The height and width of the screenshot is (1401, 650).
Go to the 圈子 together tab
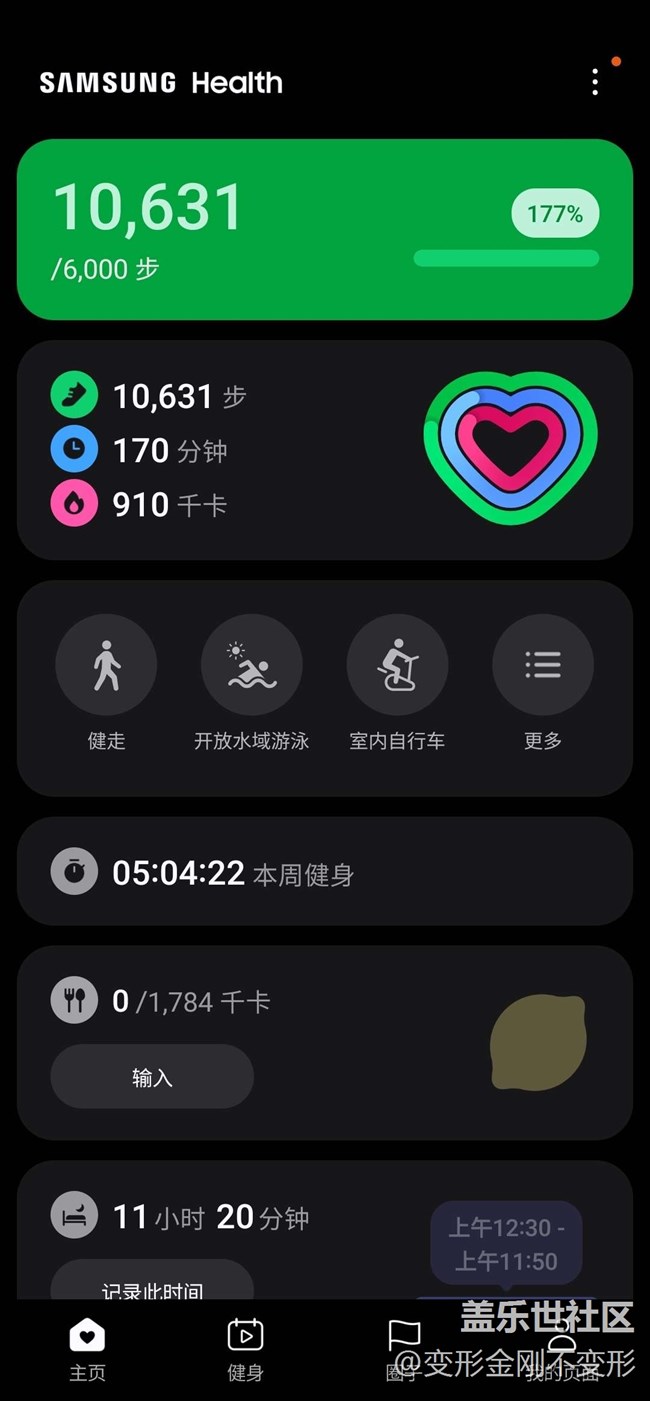[403, 1348]
